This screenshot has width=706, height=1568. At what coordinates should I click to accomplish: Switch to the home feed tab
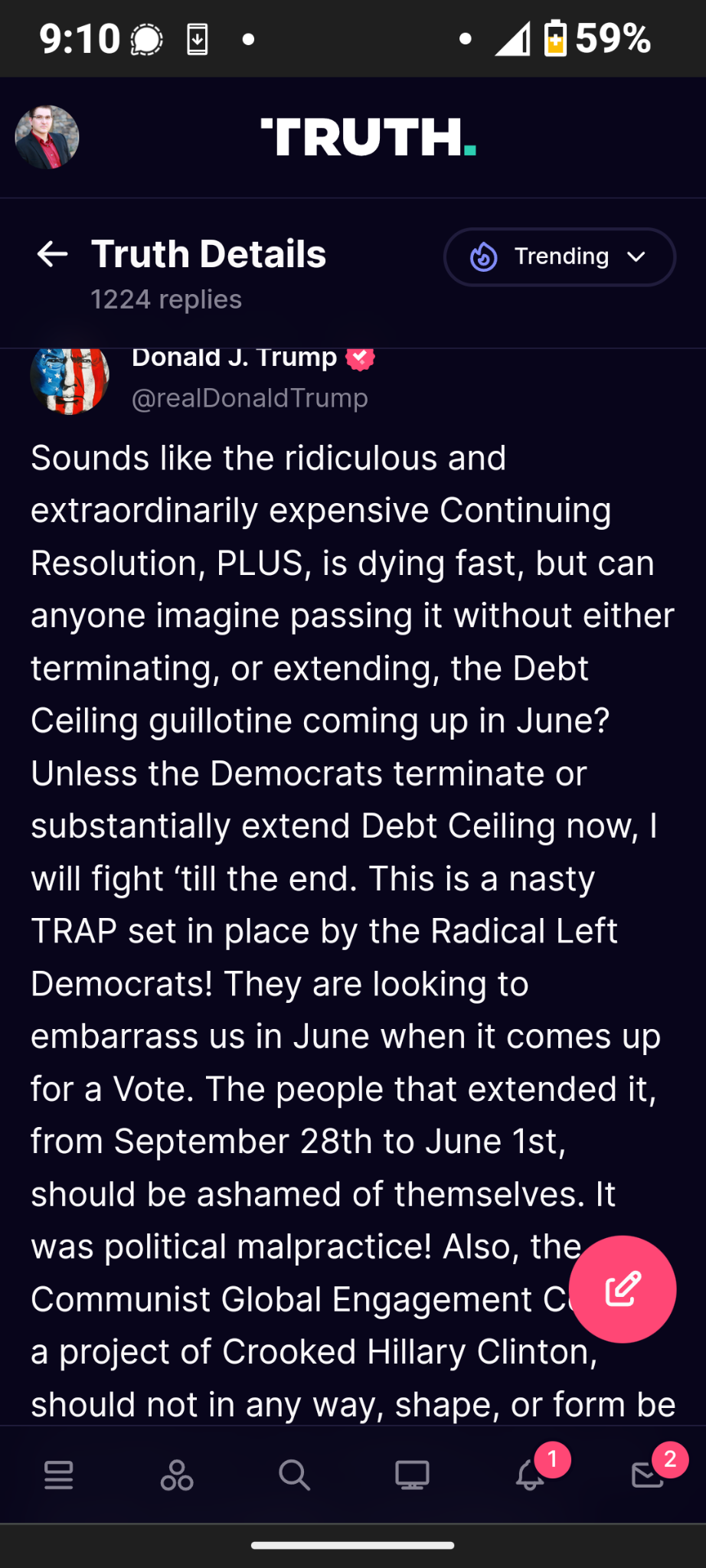[59, 1475]
